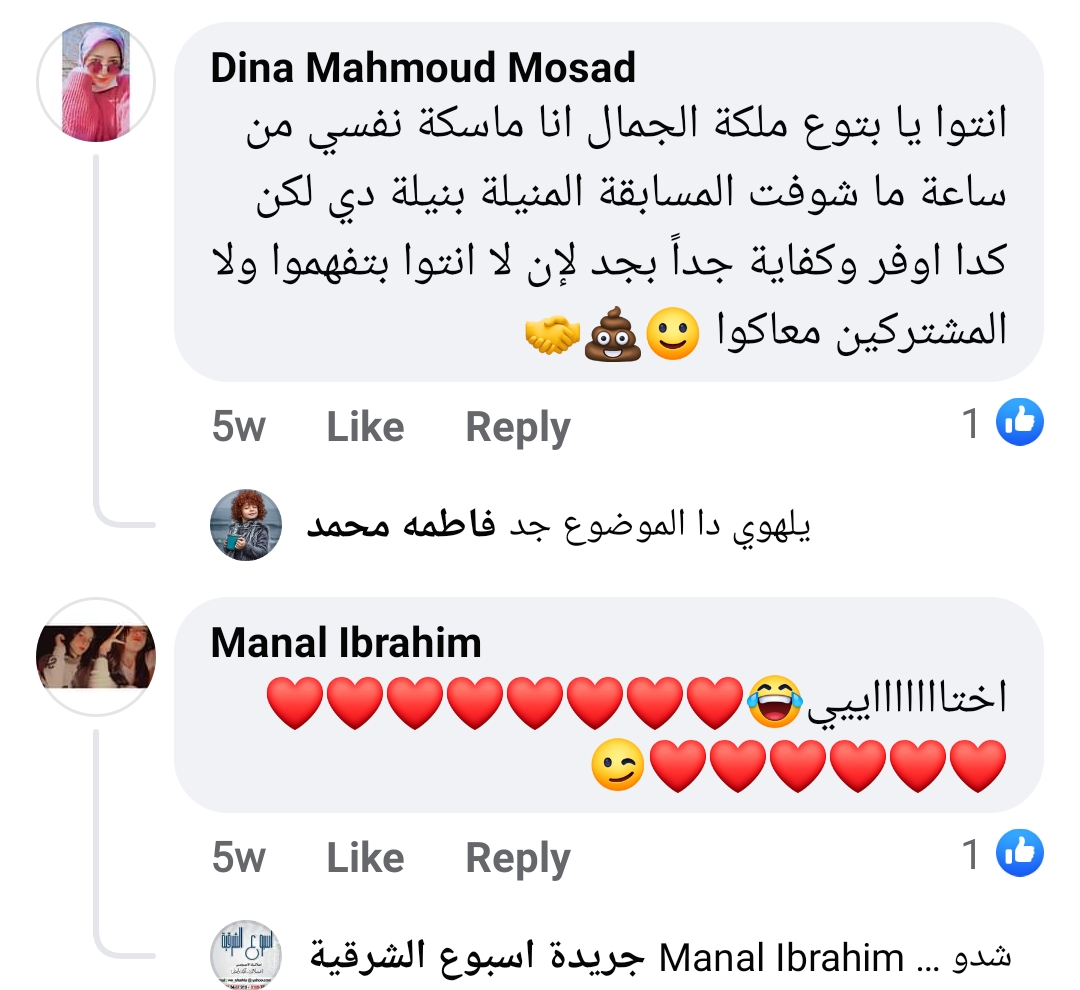Open Manal Ibrahim's profile picture
Image resolution: width=1080 pixels, height=990 pixels.
97,657
